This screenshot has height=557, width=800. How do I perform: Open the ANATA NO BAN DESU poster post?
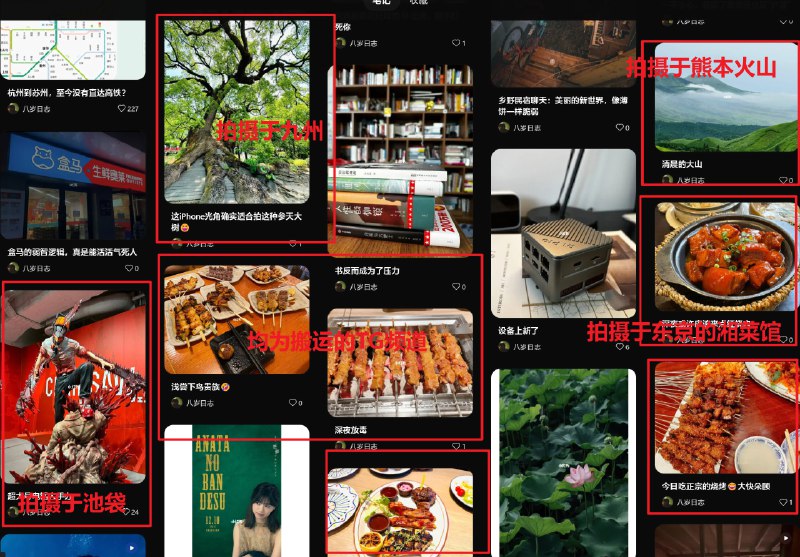(237, 490)
